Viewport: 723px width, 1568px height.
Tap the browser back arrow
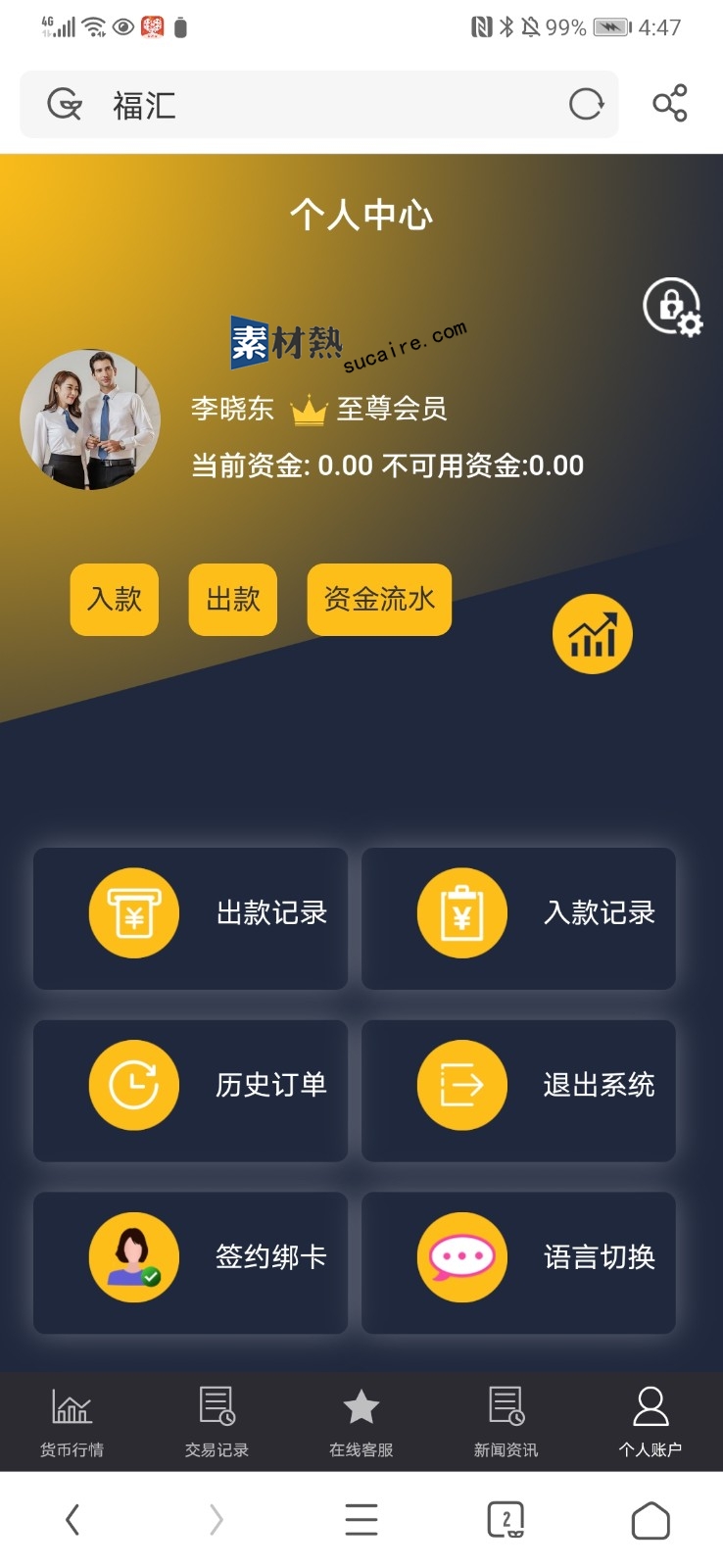pyautogui.click(x=72, y=1520)
